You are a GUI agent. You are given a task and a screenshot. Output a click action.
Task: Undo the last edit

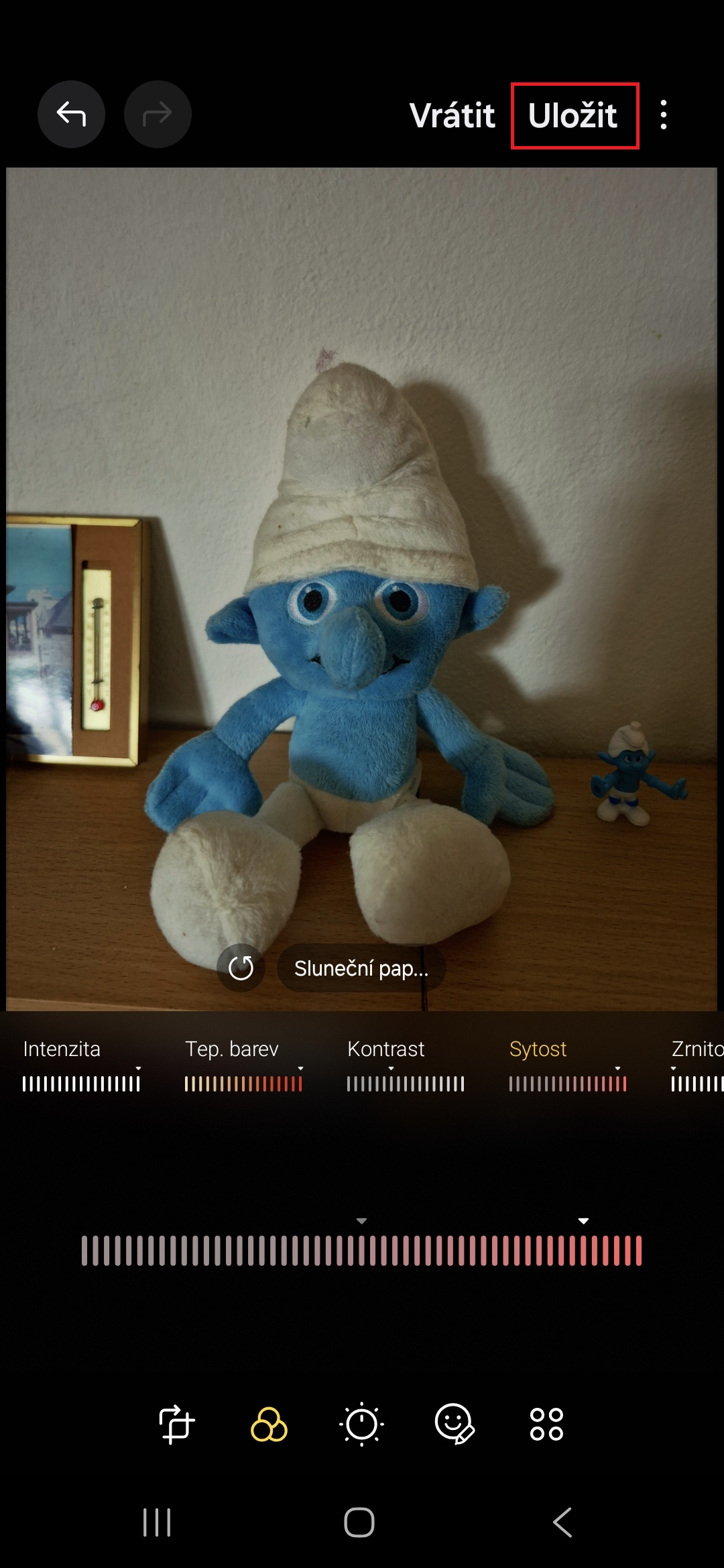(x=71, y=115)
